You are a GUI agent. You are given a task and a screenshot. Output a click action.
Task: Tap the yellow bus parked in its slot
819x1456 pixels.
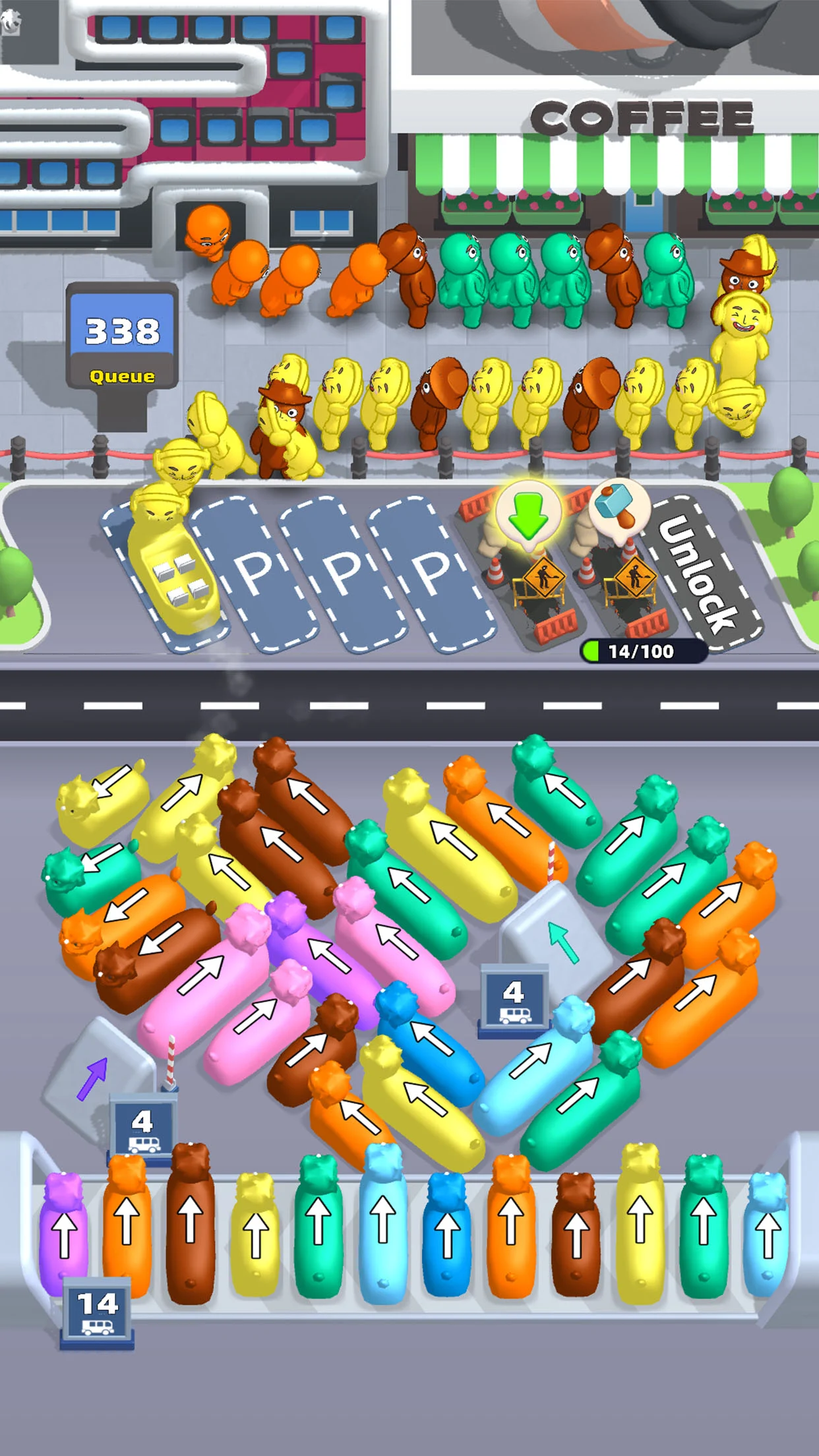click(x=175, y=570)
